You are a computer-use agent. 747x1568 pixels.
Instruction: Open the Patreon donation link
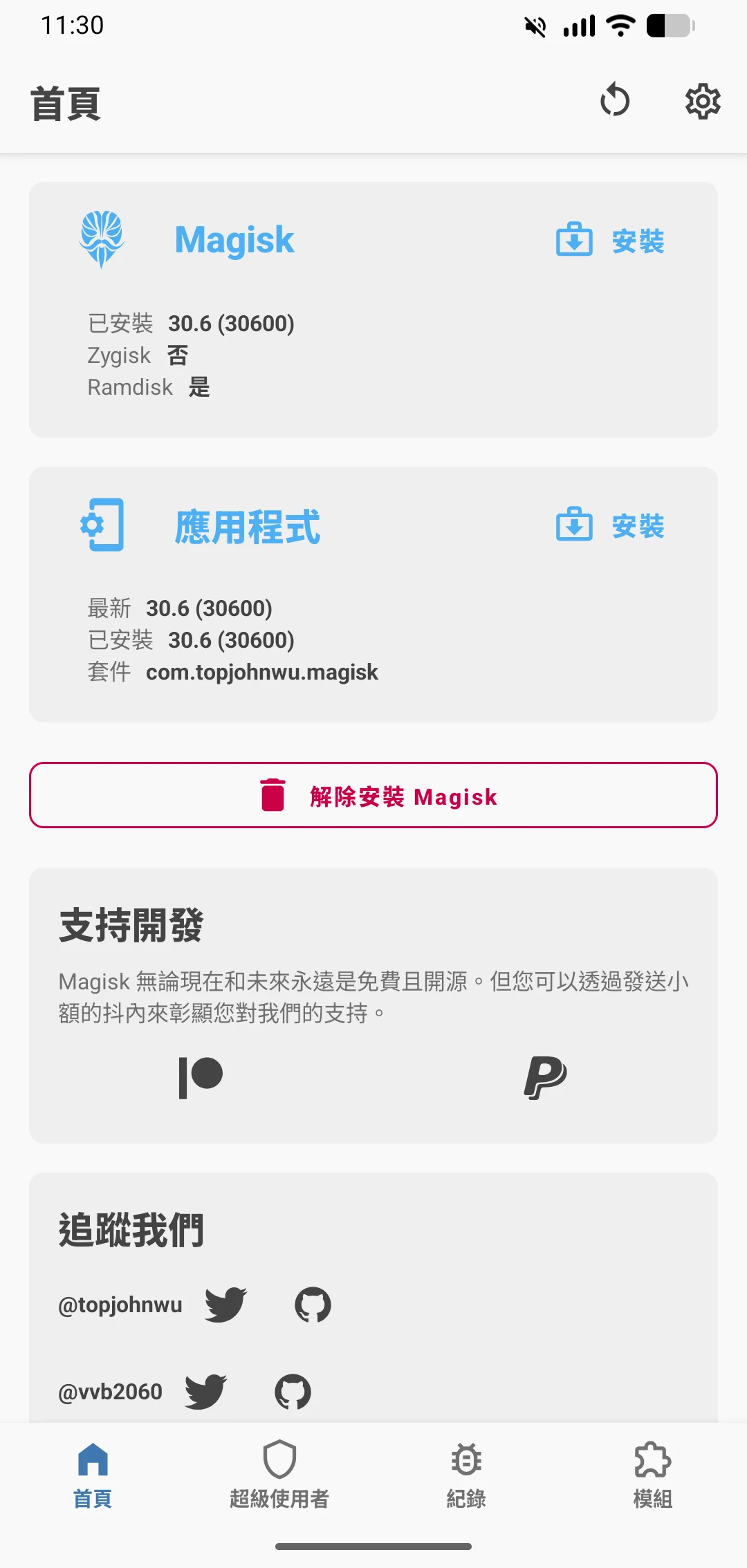coord(201,1077)
